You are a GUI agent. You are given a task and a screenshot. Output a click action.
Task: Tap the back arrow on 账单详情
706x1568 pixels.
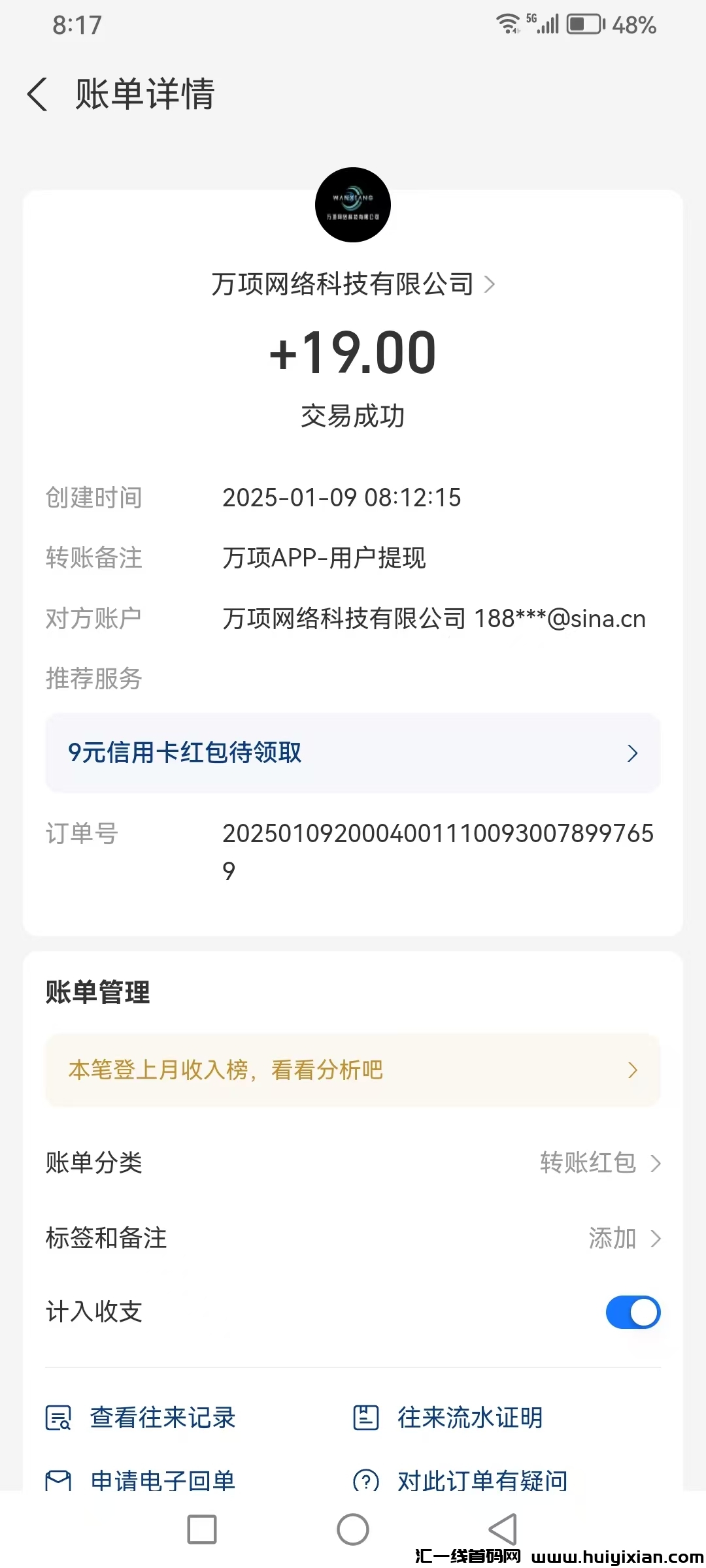pos(37,95)
